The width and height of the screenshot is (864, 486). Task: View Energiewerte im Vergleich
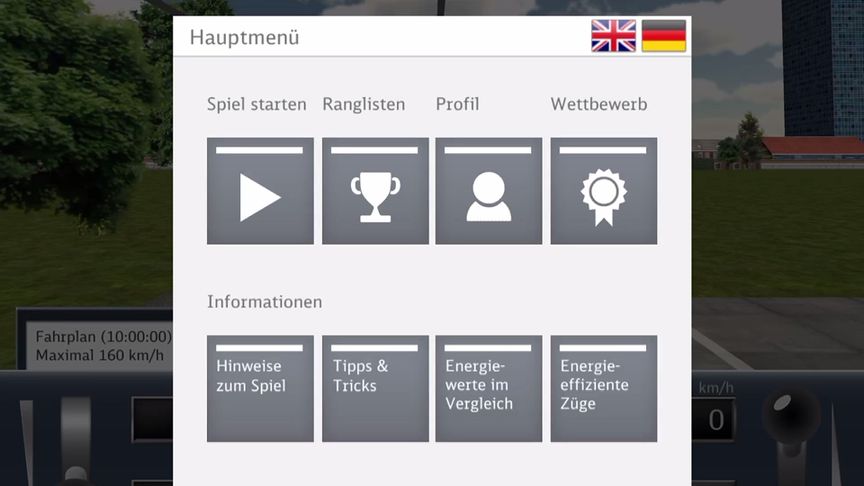(489, 388)
